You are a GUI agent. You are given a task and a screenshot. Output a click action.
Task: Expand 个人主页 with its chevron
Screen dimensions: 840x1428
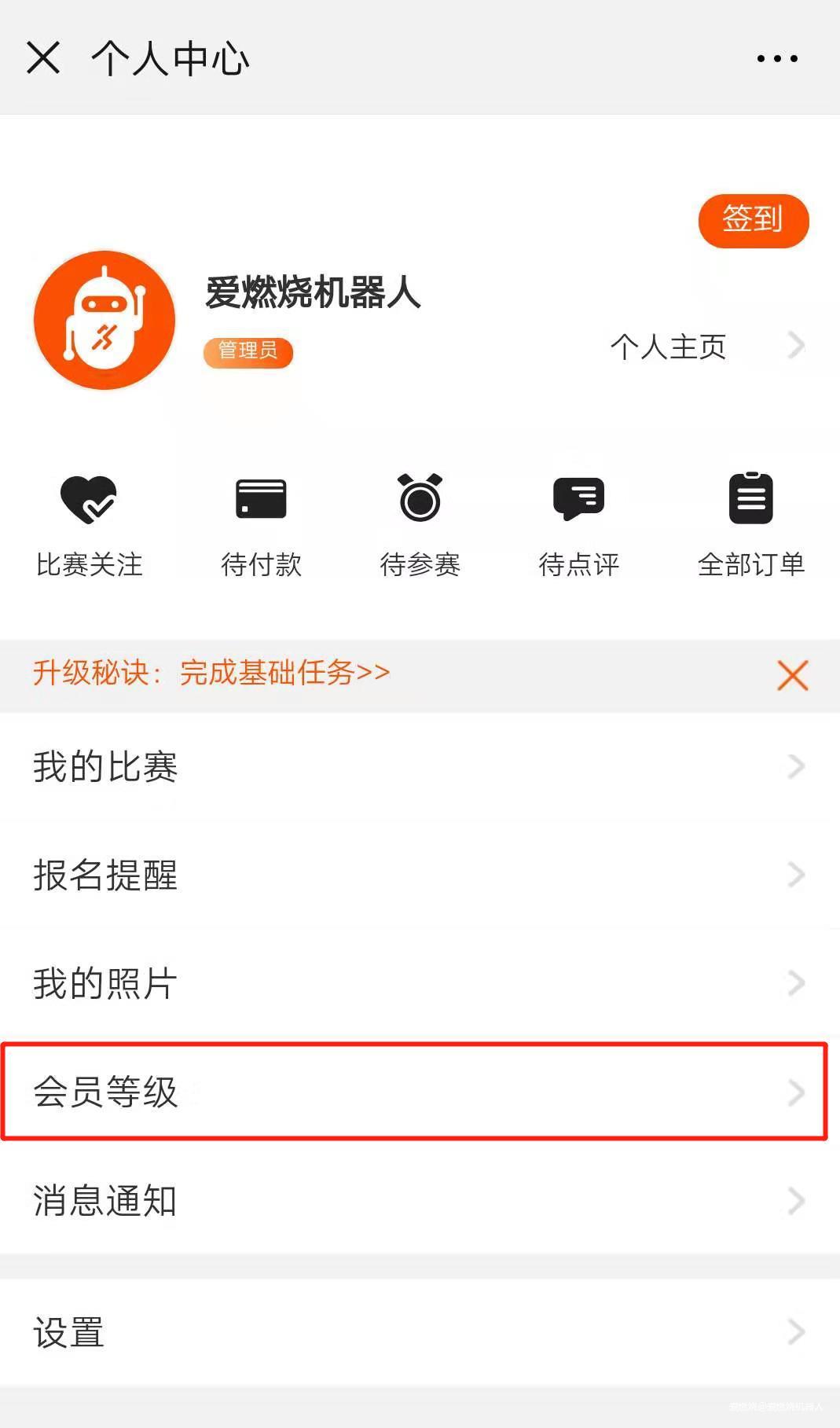tap(796, 346)
